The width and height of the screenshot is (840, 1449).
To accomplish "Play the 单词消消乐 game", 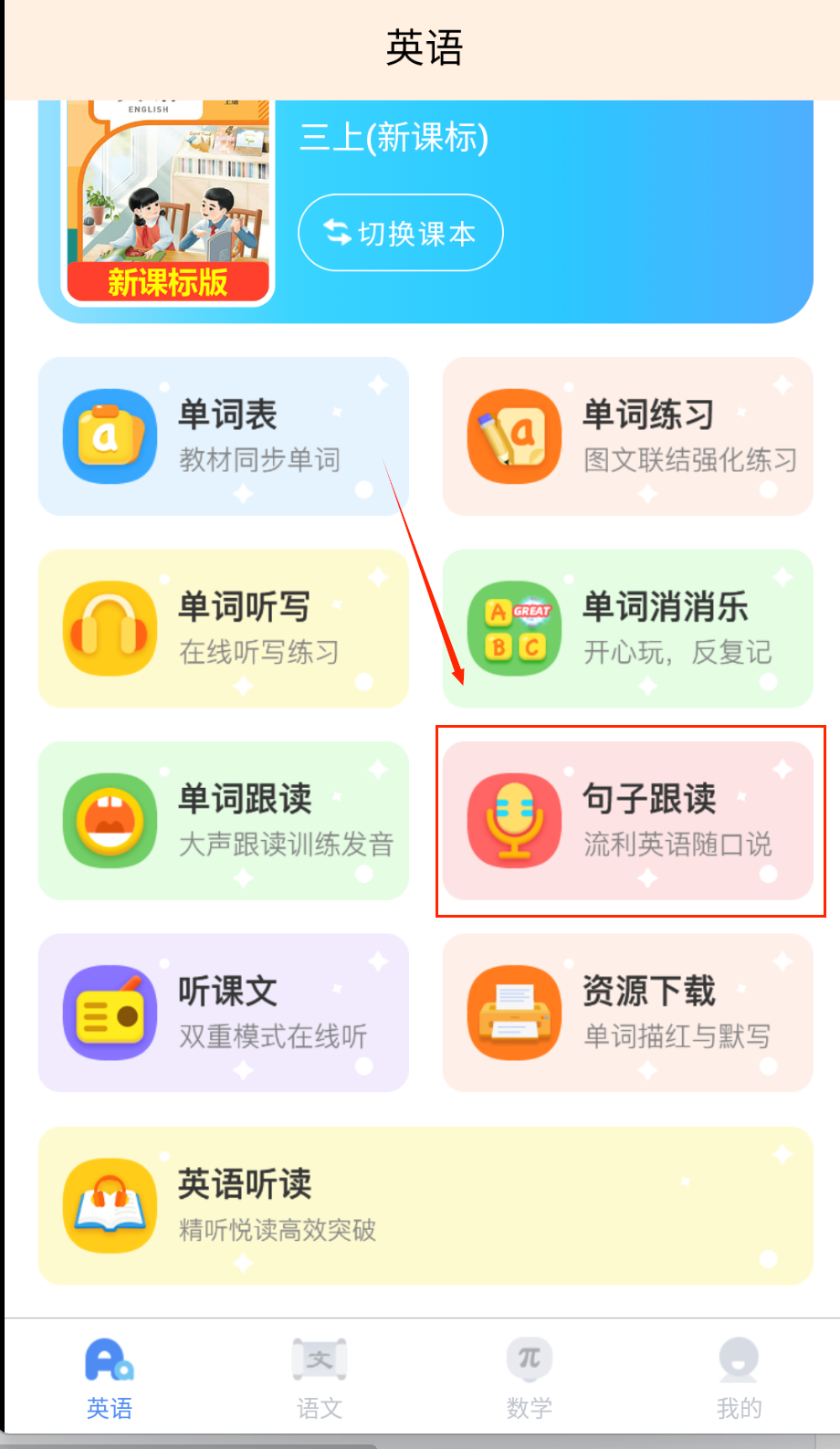I will pyautogui.click(x=627, y=628).
